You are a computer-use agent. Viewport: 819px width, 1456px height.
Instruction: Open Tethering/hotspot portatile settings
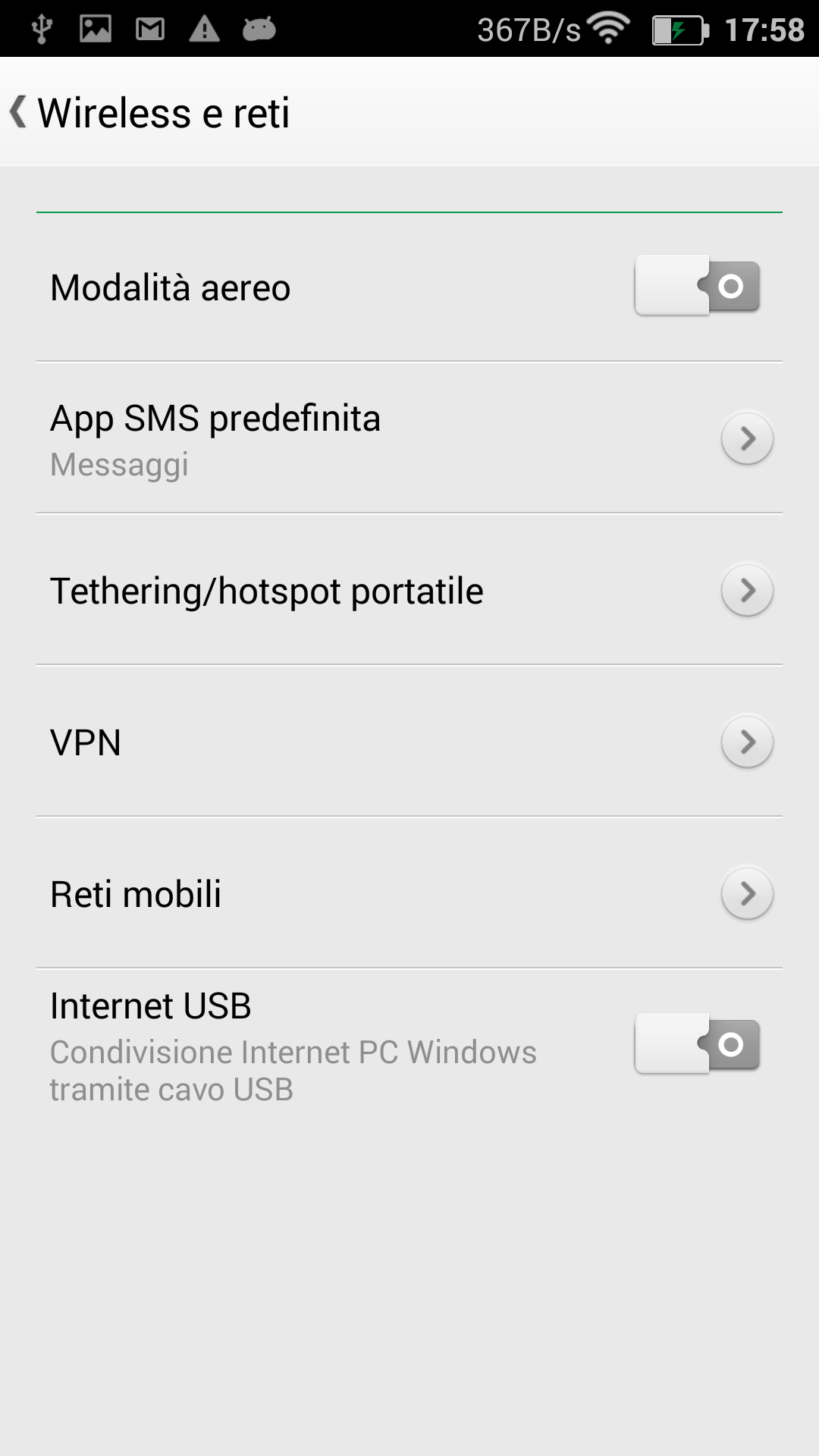coord(409,590)
